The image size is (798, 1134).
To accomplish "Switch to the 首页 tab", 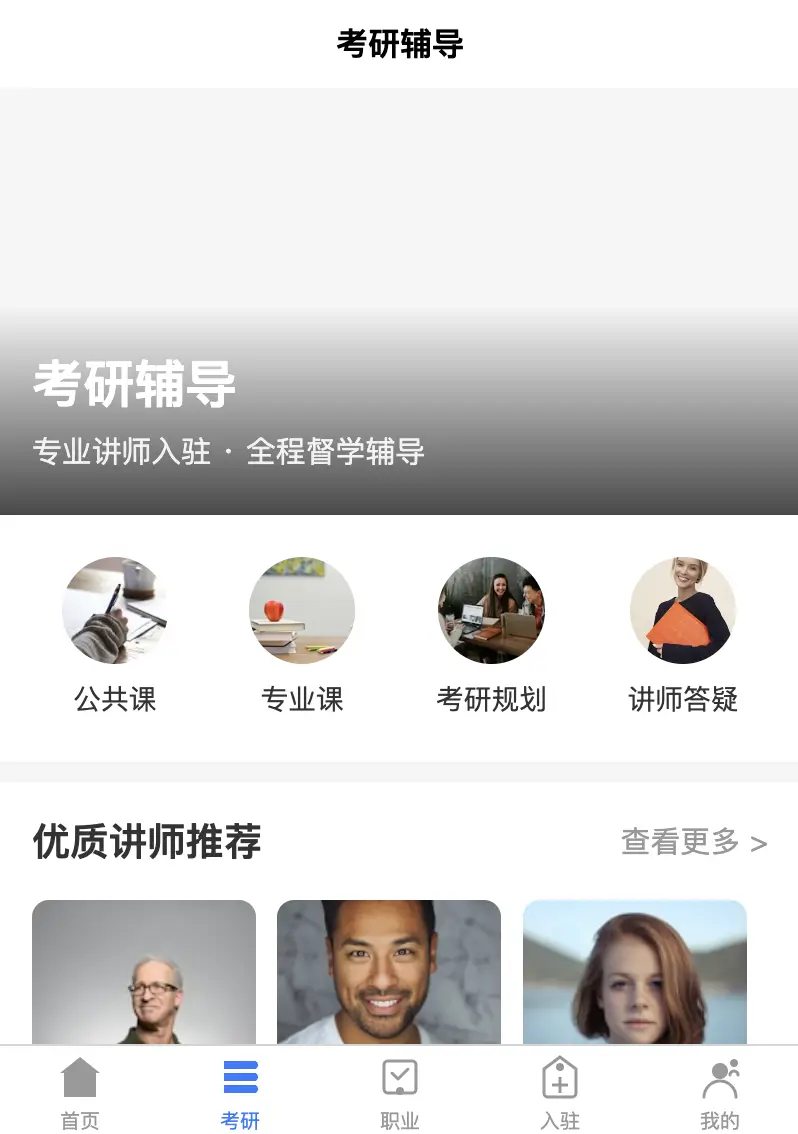I will (x=80, y=1092).
